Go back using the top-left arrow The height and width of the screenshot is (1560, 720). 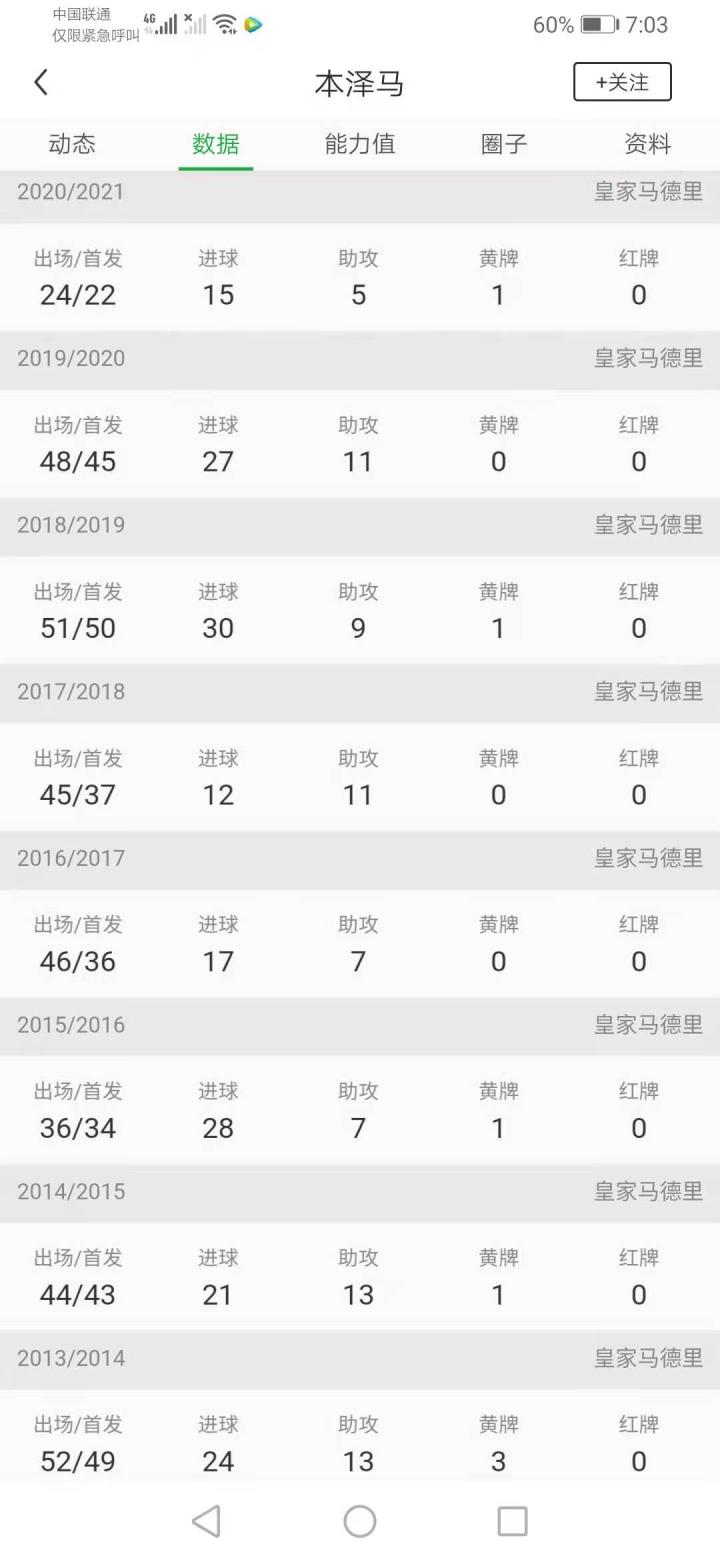(x=41, y=82)
